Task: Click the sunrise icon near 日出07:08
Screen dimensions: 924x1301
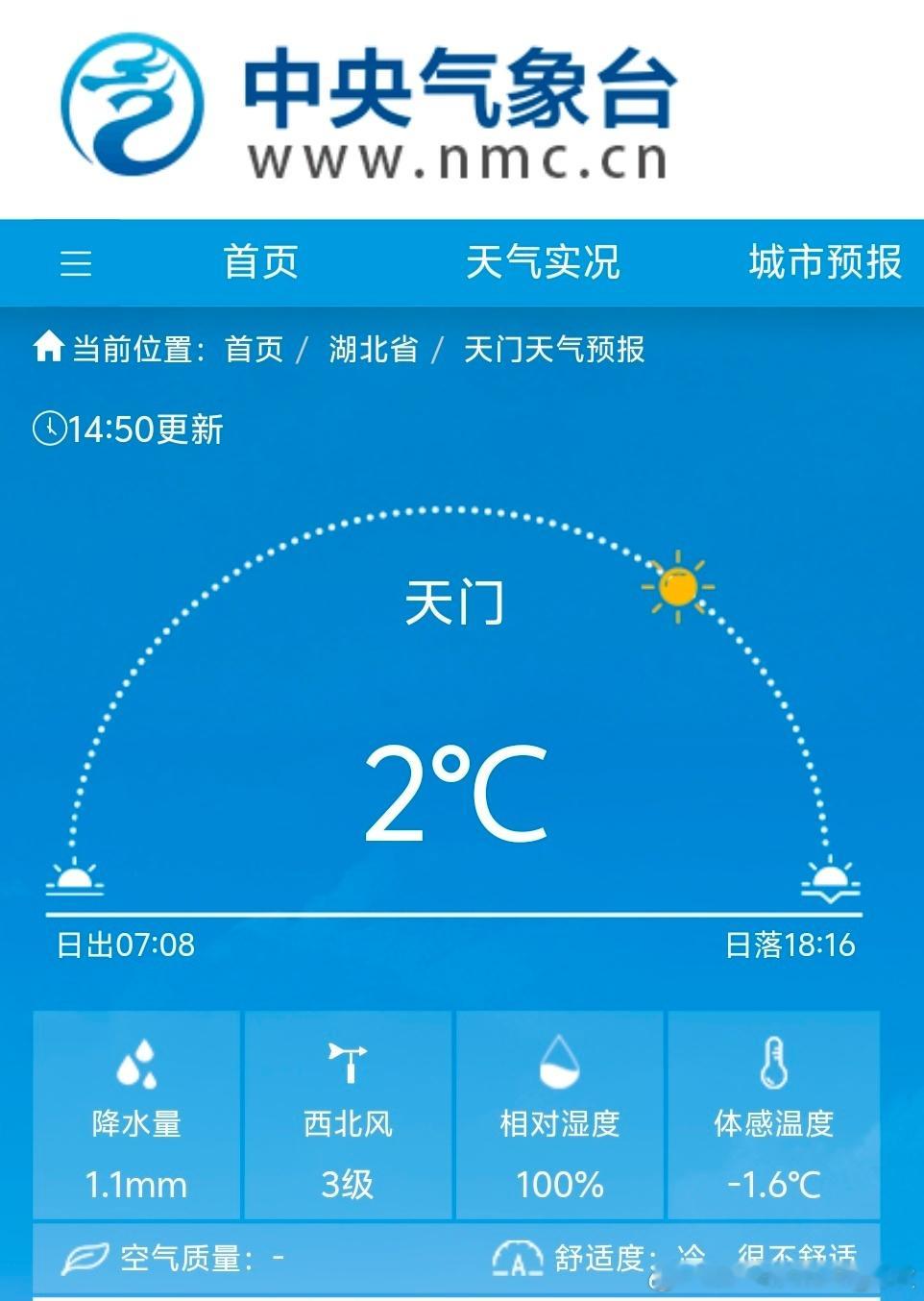Action: [x=73, y=879]
